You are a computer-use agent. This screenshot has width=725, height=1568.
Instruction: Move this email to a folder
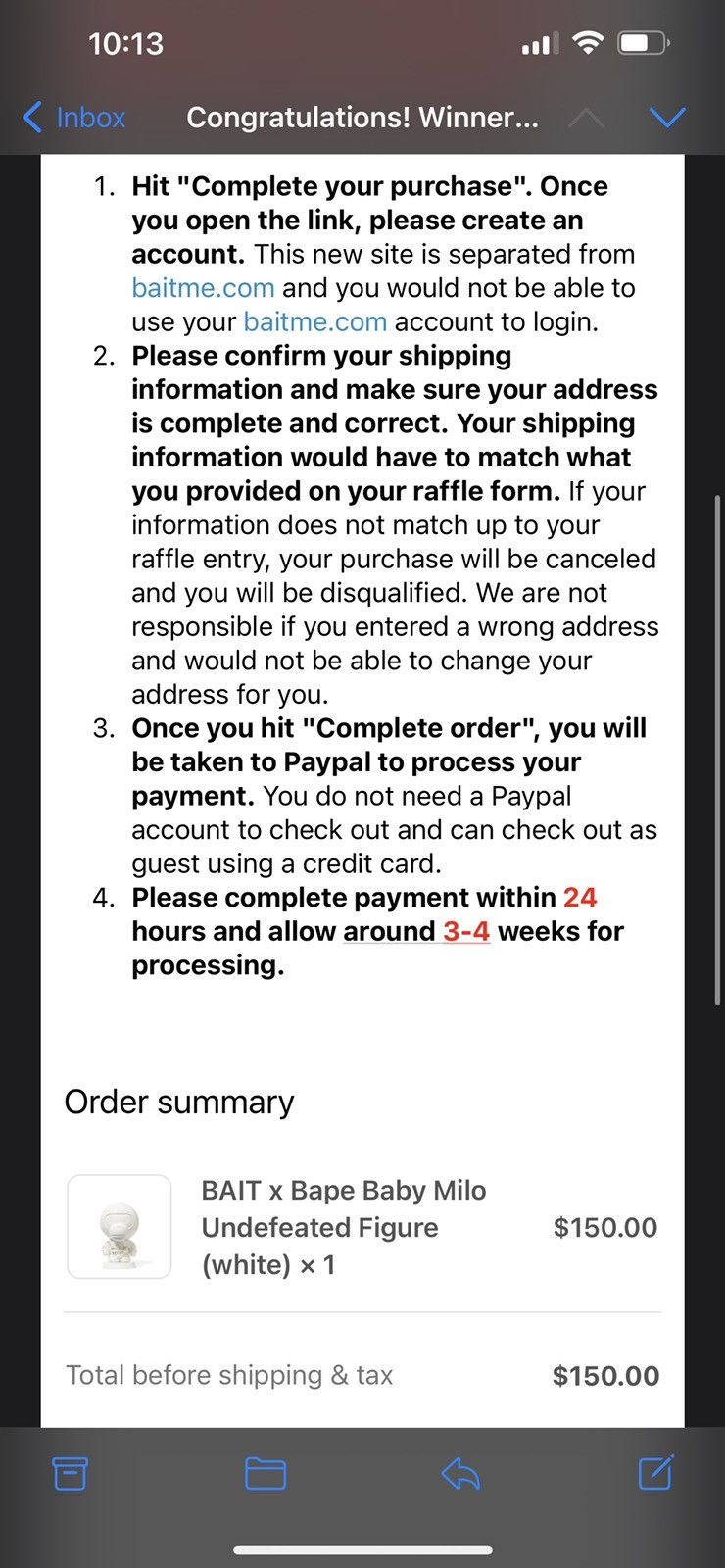[265, 1473]
